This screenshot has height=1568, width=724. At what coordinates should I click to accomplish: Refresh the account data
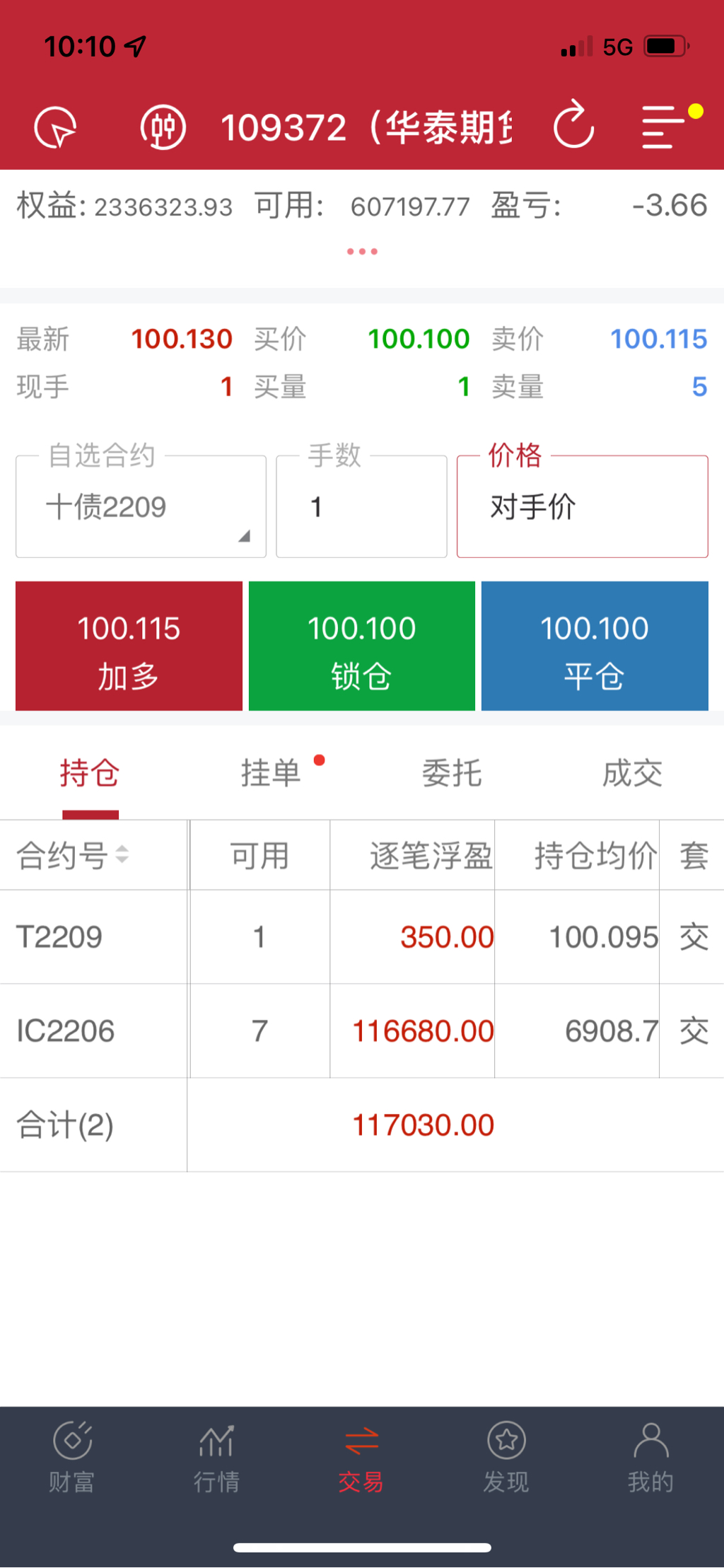pos(573,126)
